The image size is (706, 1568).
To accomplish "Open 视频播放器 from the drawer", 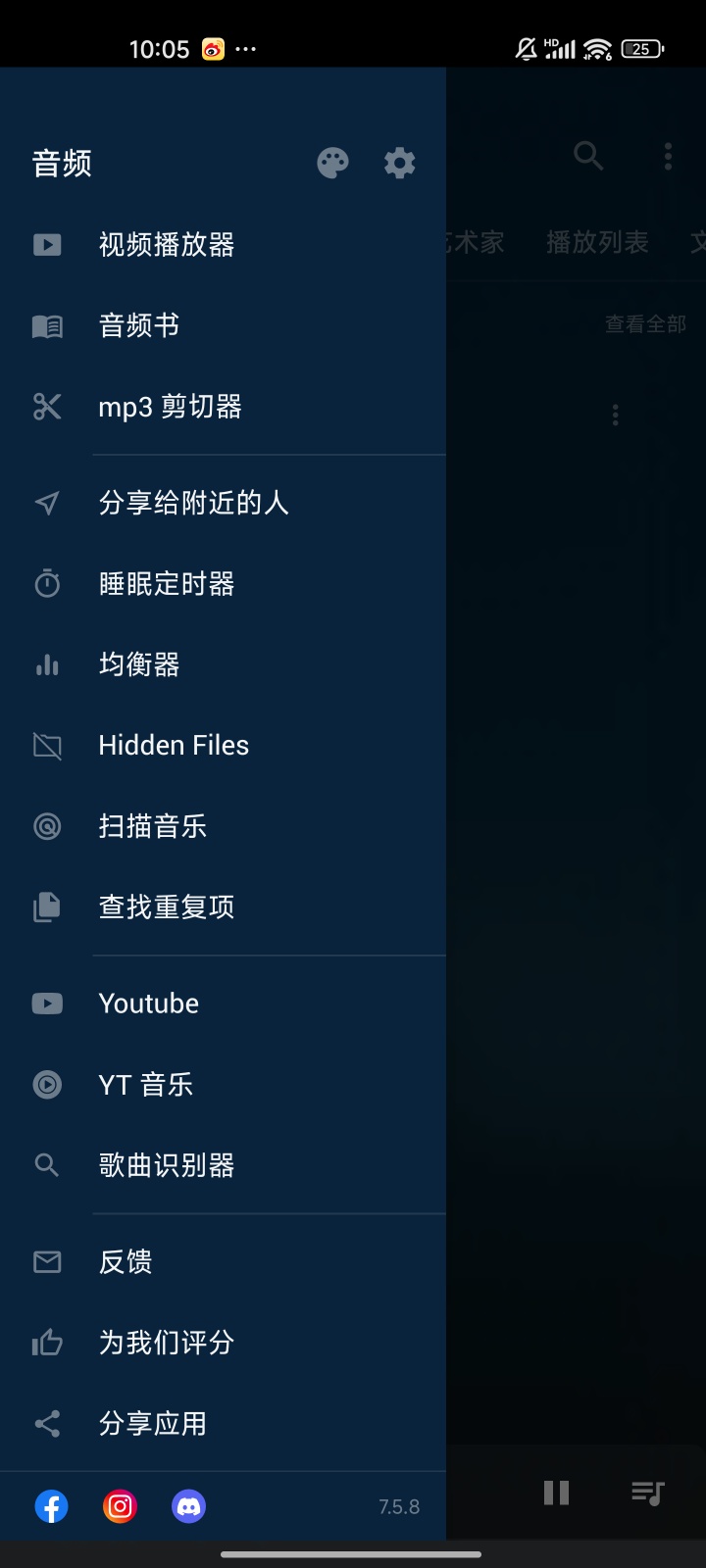I will click(167, 244).
